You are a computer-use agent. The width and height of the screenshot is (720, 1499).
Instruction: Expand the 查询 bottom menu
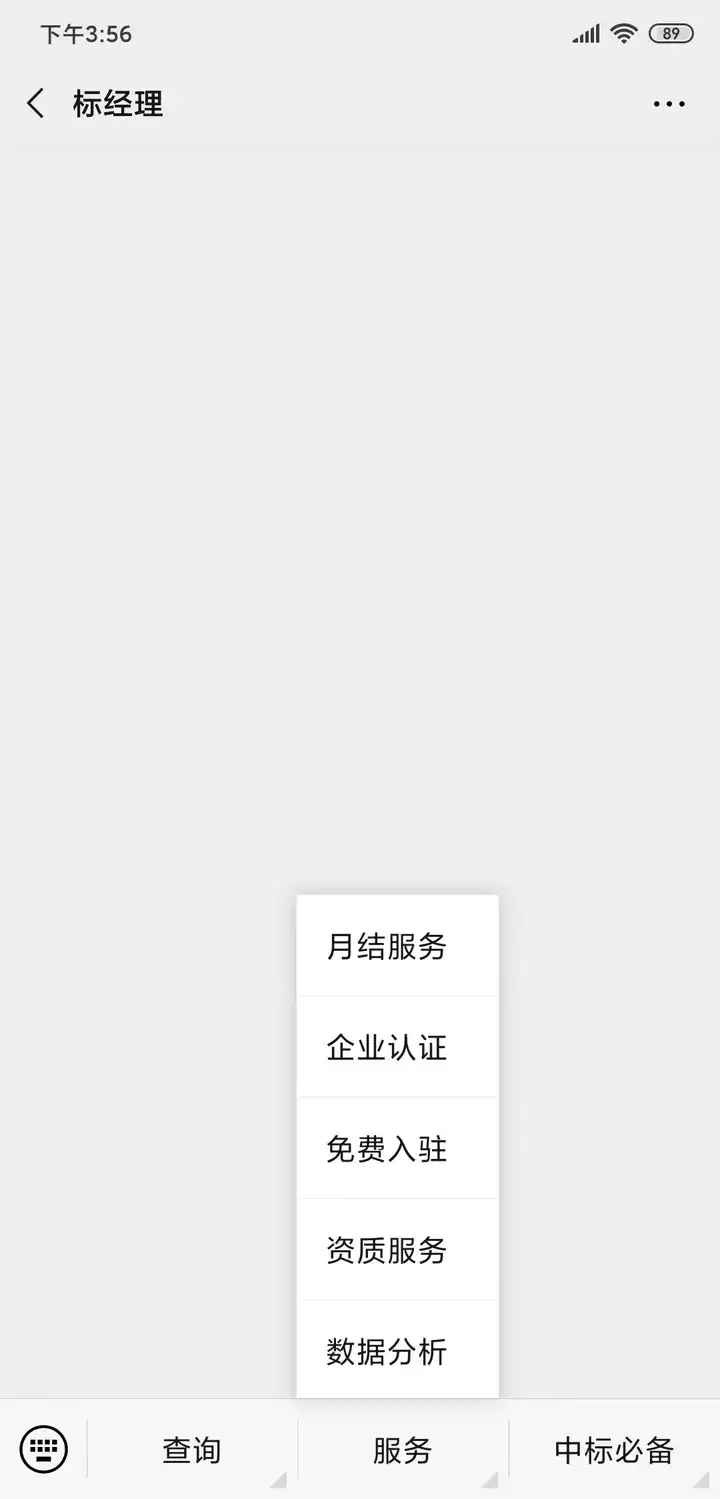[192, 1449]
